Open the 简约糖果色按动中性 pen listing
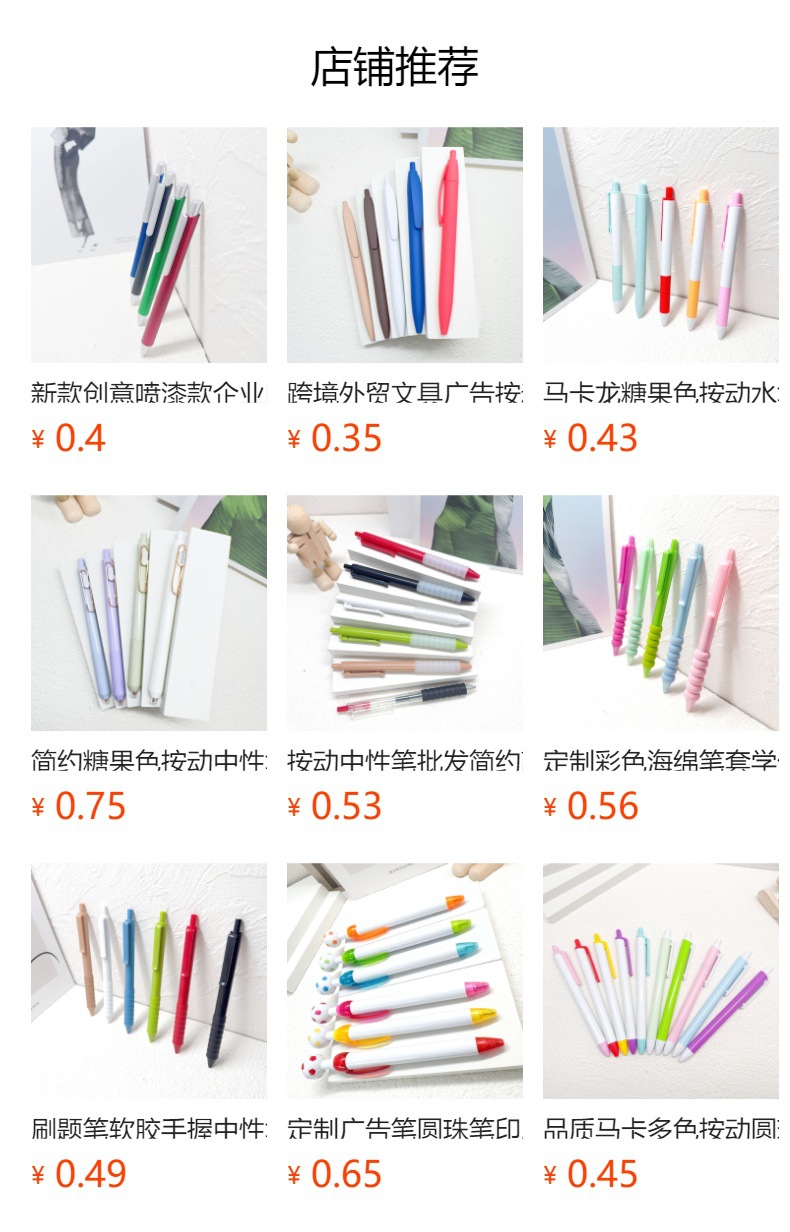The width and height of the screenshot is (790, 1232). click(148, 613)
